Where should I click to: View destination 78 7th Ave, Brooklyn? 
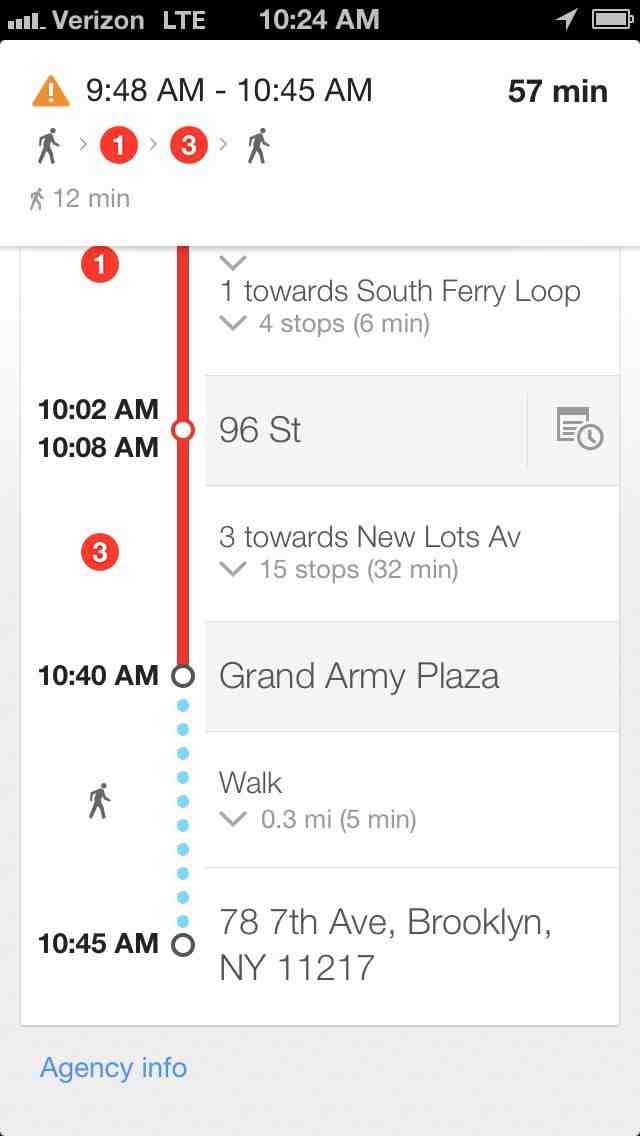(x=385, y=945)
